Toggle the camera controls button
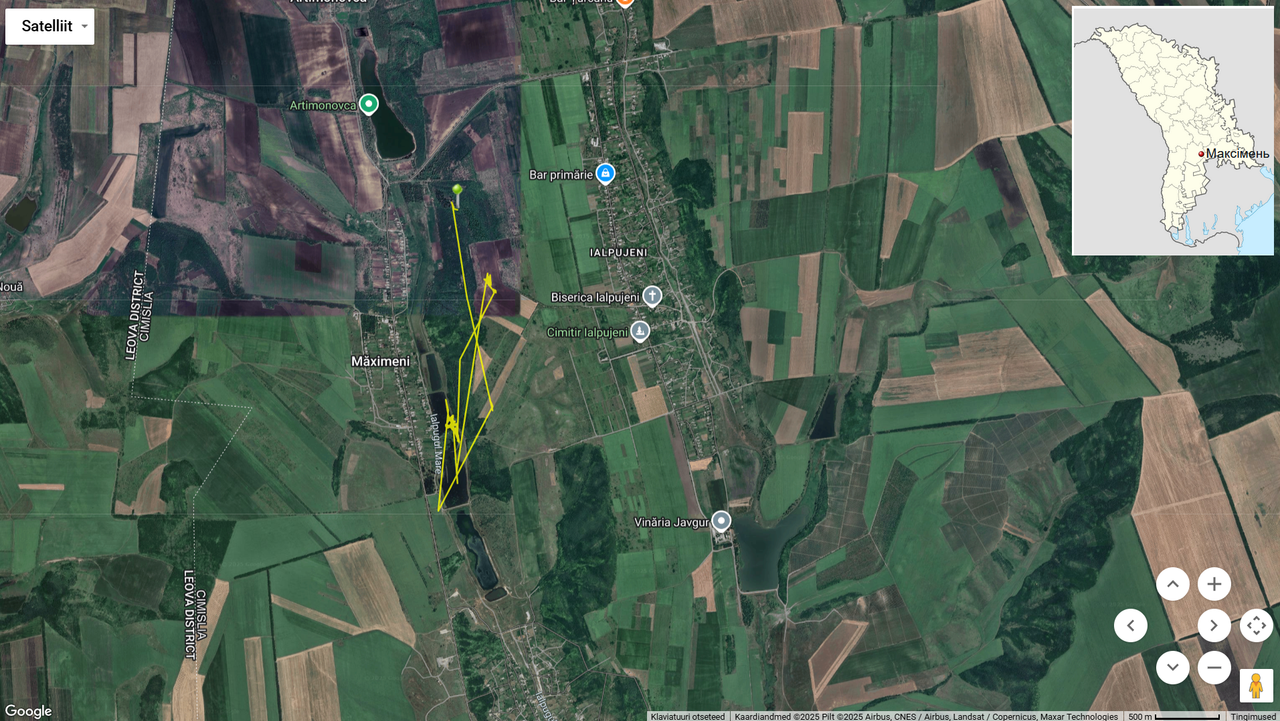Viewport: 1280px width, 721px height. [x=1256, y=626]
